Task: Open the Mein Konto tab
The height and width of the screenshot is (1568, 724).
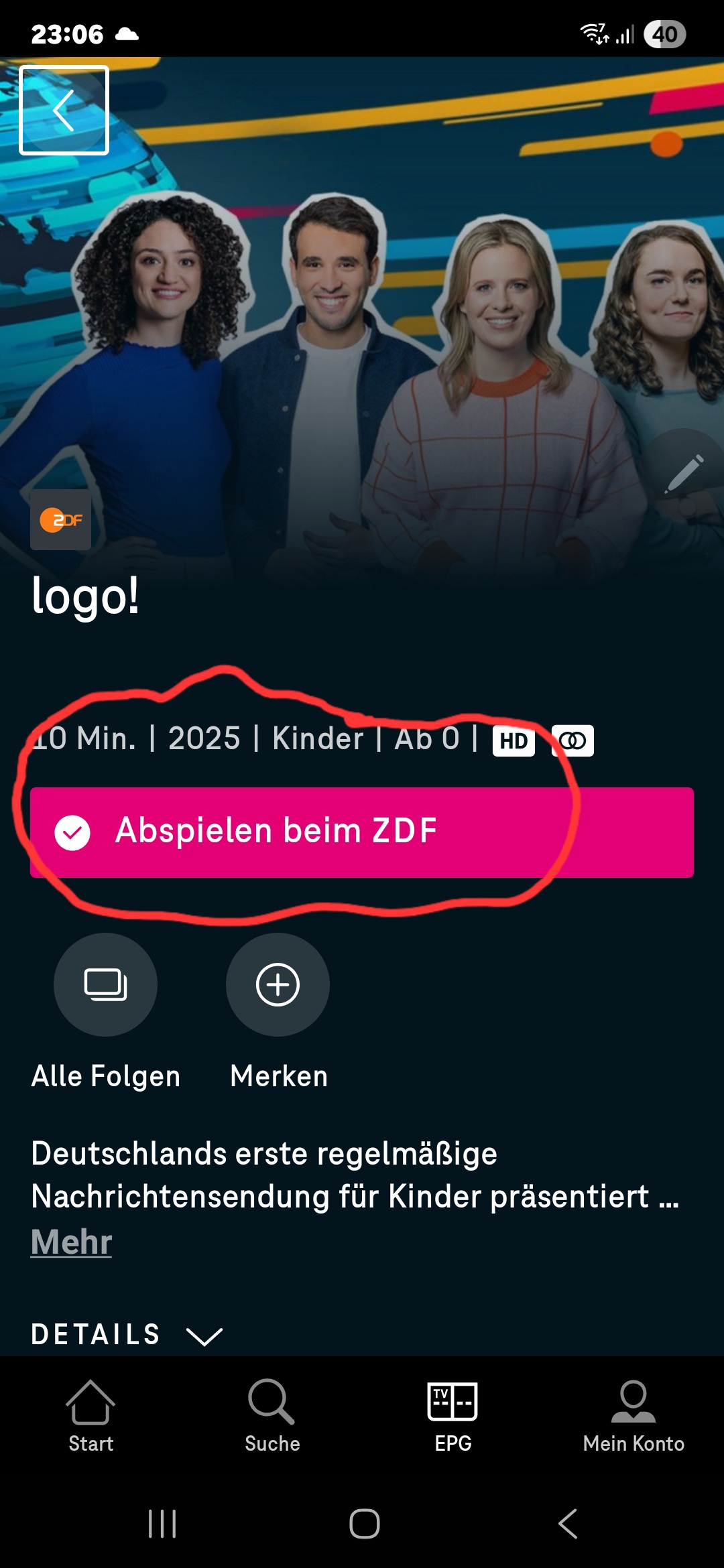Action: click(x=633, y=1415)
